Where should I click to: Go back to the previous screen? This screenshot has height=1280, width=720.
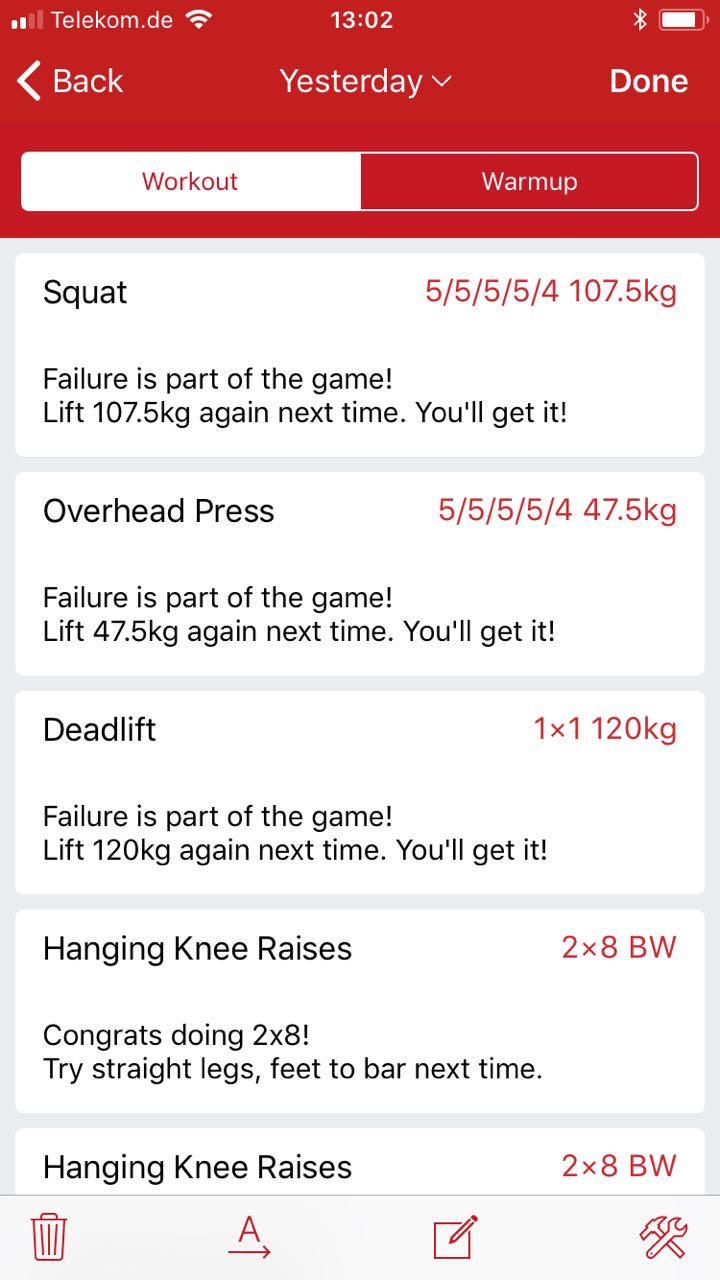point(70,81)
